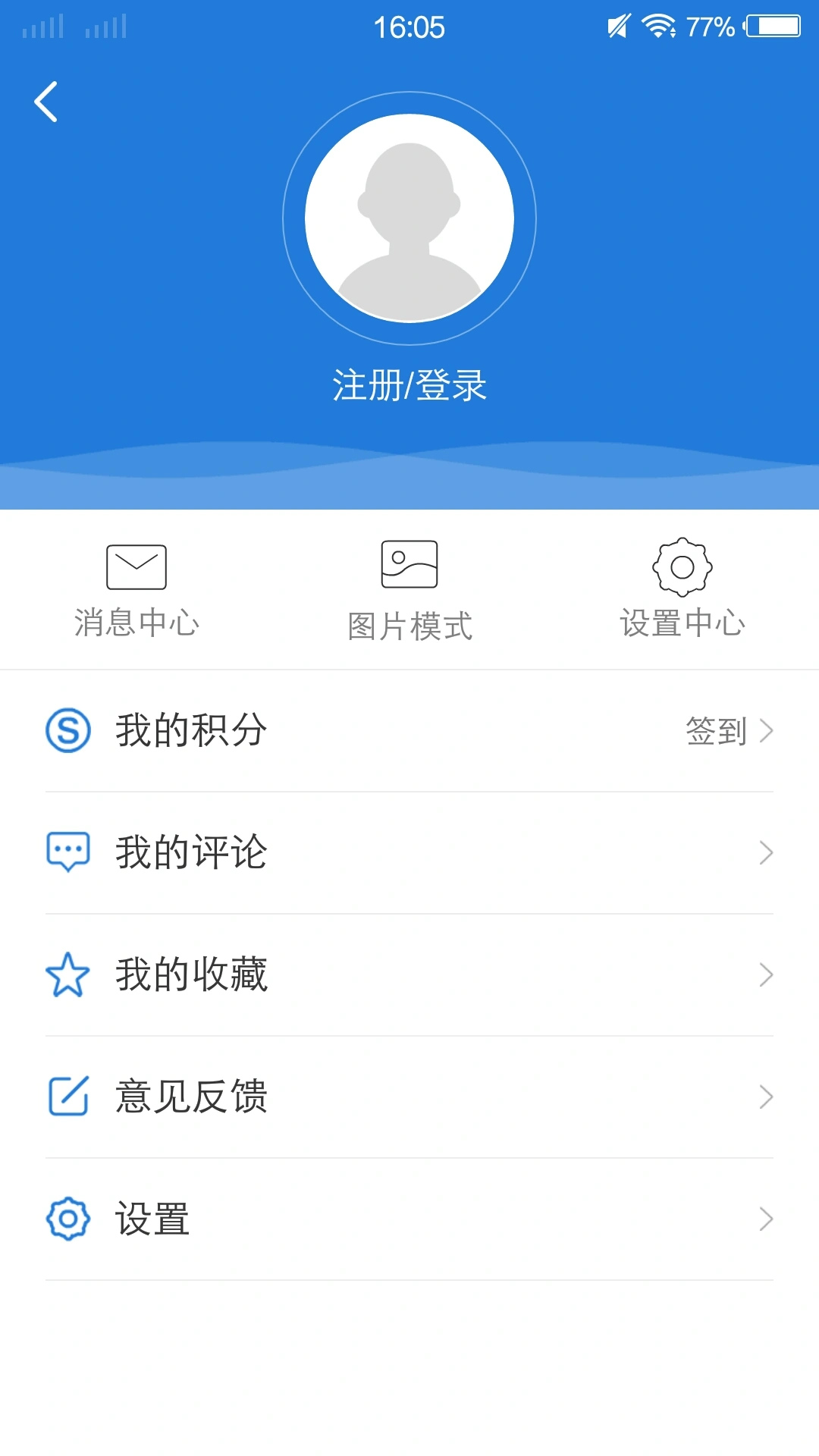Open the 注册/登录 registration link
The image size is (819, 1456).
point(409,385)
